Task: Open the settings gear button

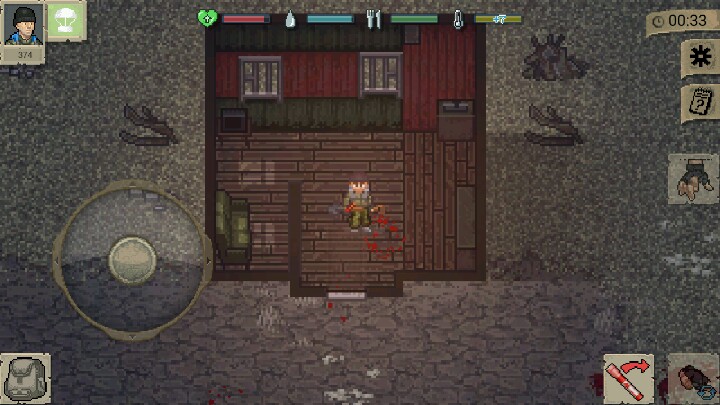Action: click(698, 58)
